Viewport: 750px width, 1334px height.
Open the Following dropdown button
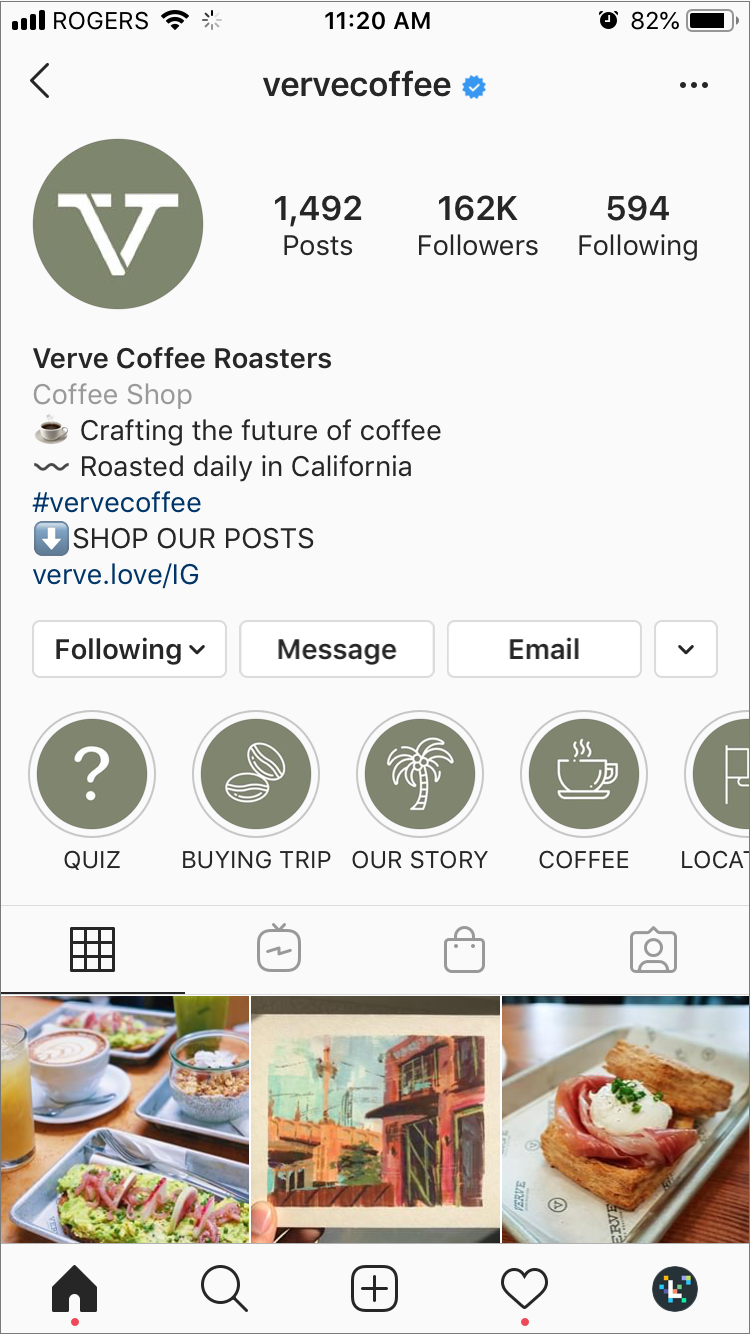pos(130,650)
